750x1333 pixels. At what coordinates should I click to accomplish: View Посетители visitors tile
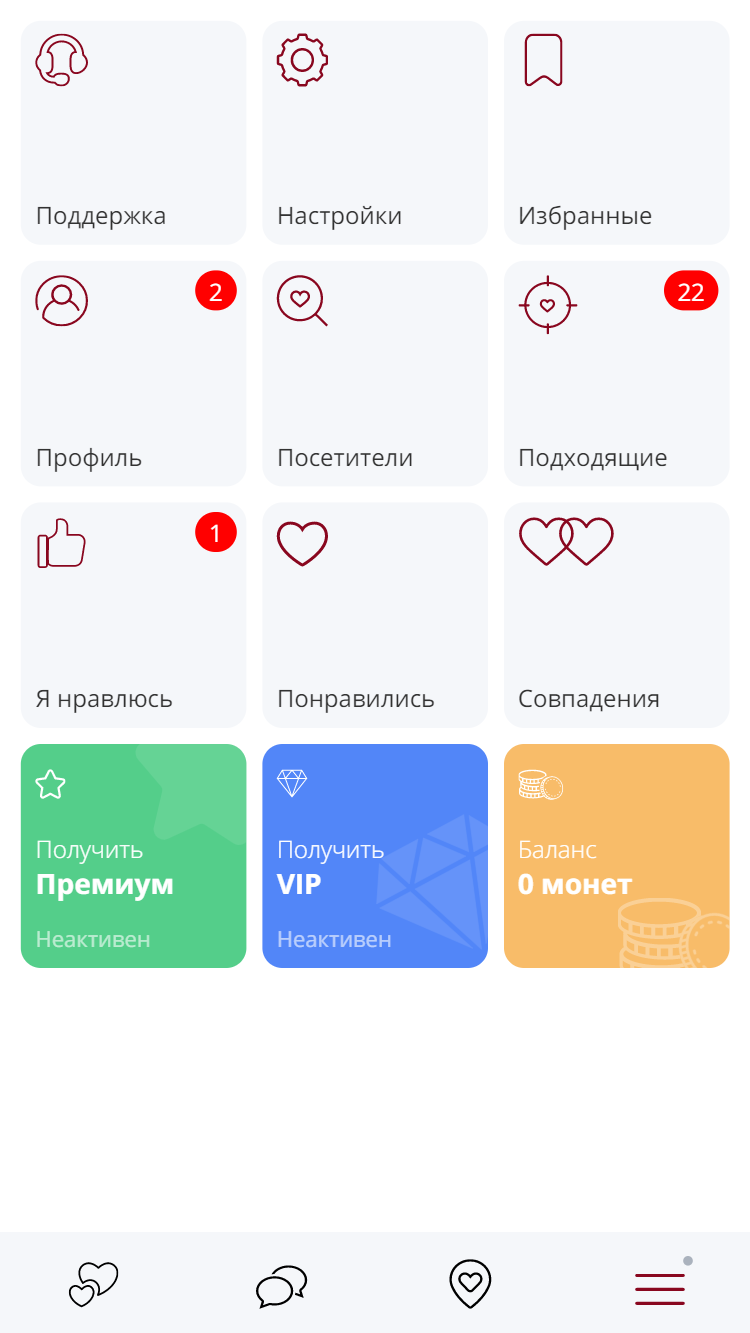(x=375, y=374)
